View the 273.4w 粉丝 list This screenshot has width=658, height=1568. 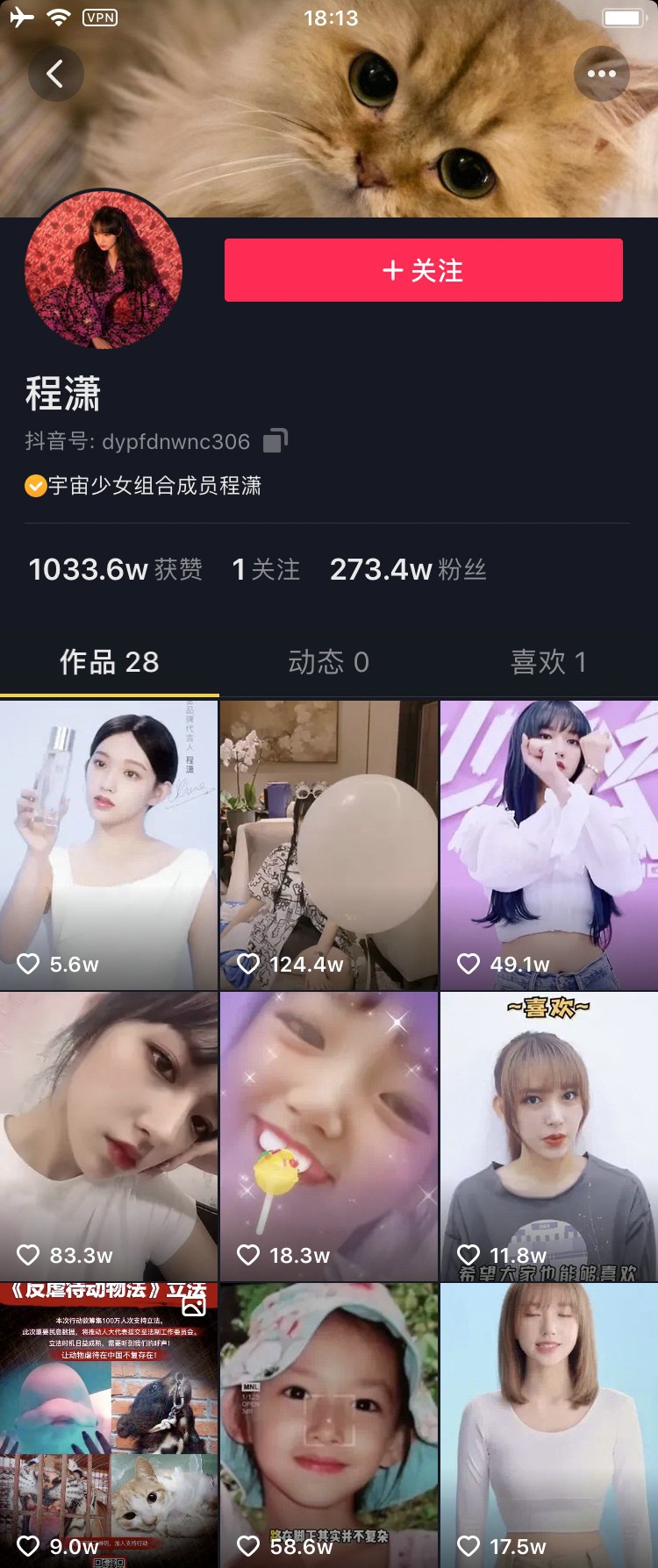click(x=408, y=569)
